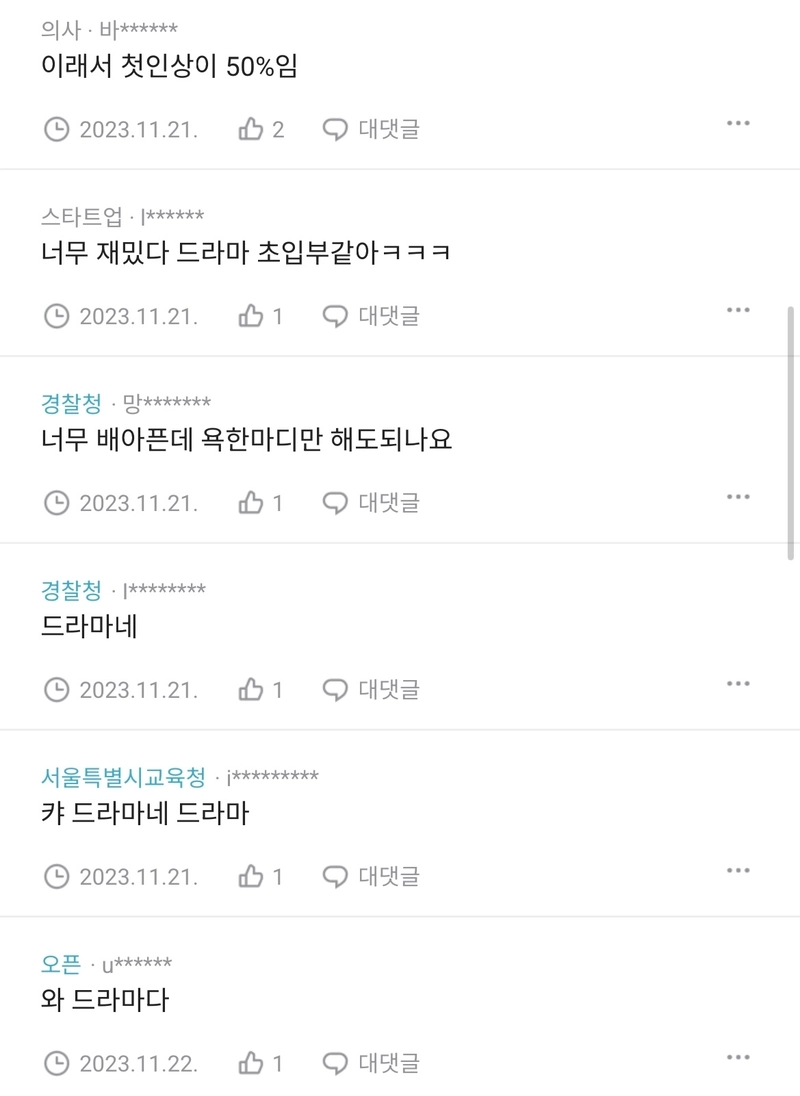The height and width of the screenshot is (1096, 800).
Task: Open the 서울특별시교육청 company link
Action: [x=124, y=777]
